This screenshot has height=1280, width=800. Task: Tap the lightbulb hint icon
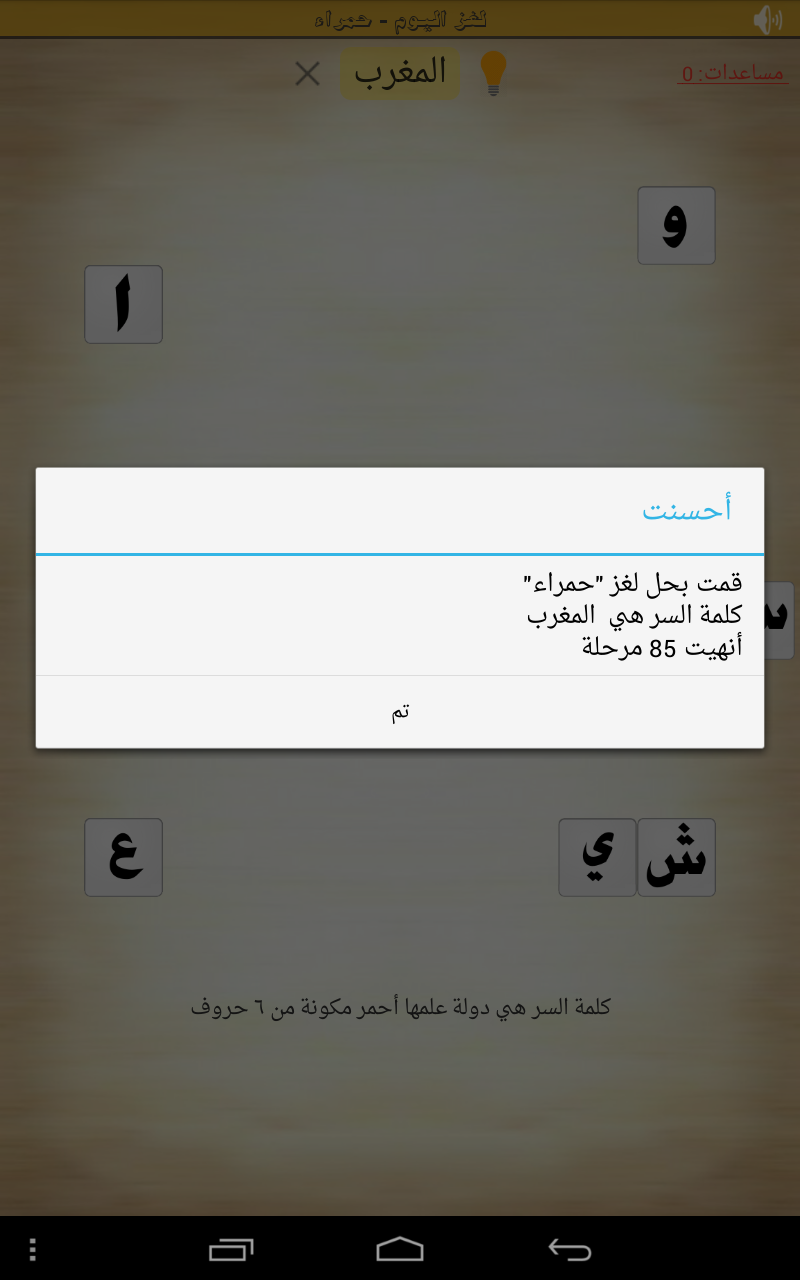click(494, 73)
